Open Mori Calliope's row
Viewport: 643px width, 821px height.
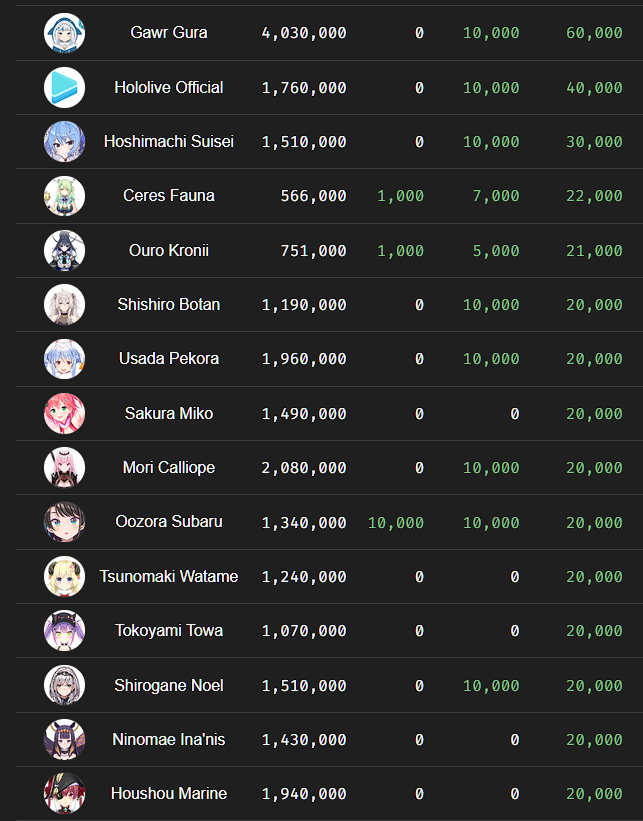[x=169, y=468]
